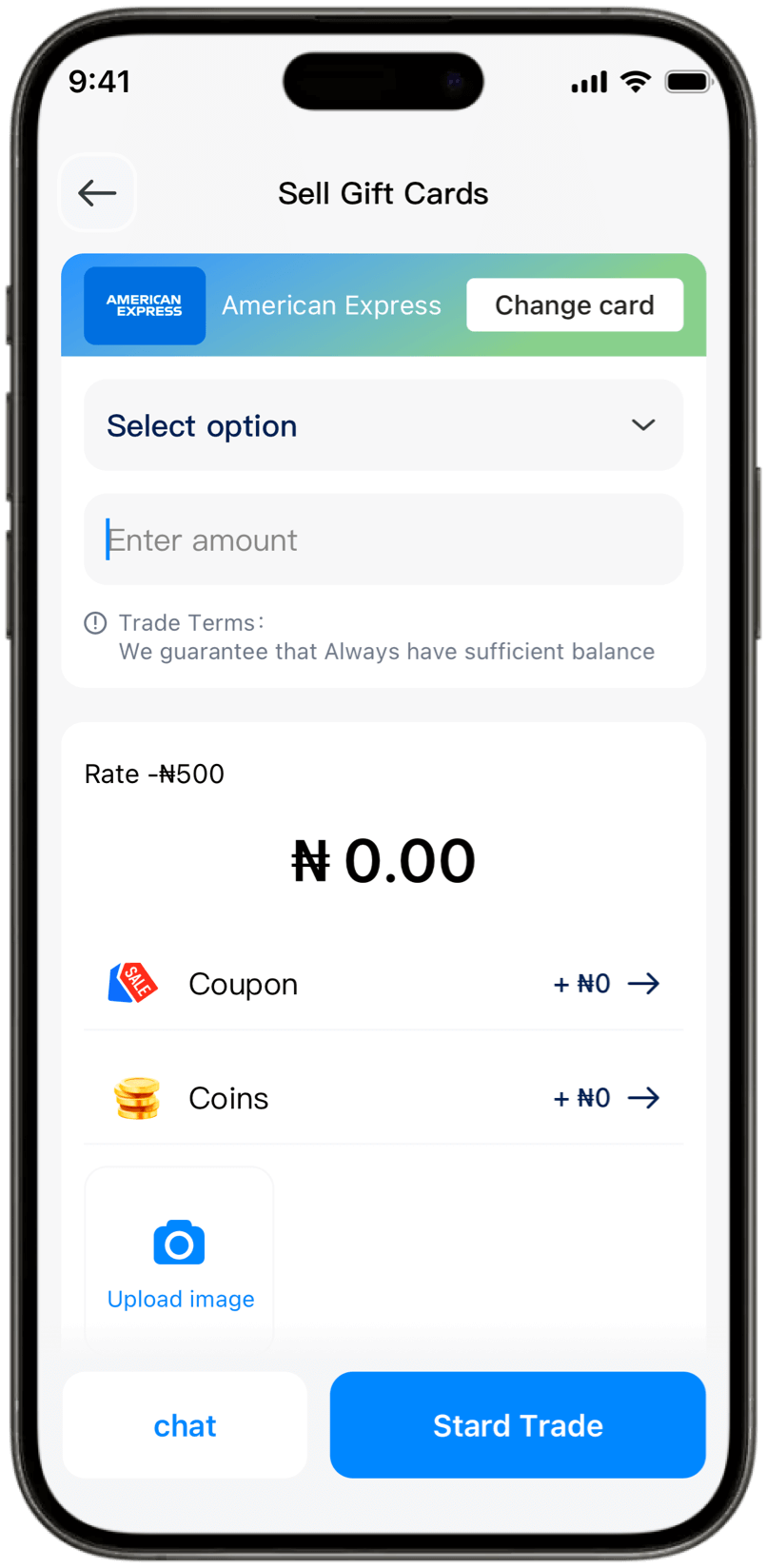This screenshot has height=1568, width=767.
Task: Open the Coupon row
Action: pyautogui.click(x=383, y=984)
